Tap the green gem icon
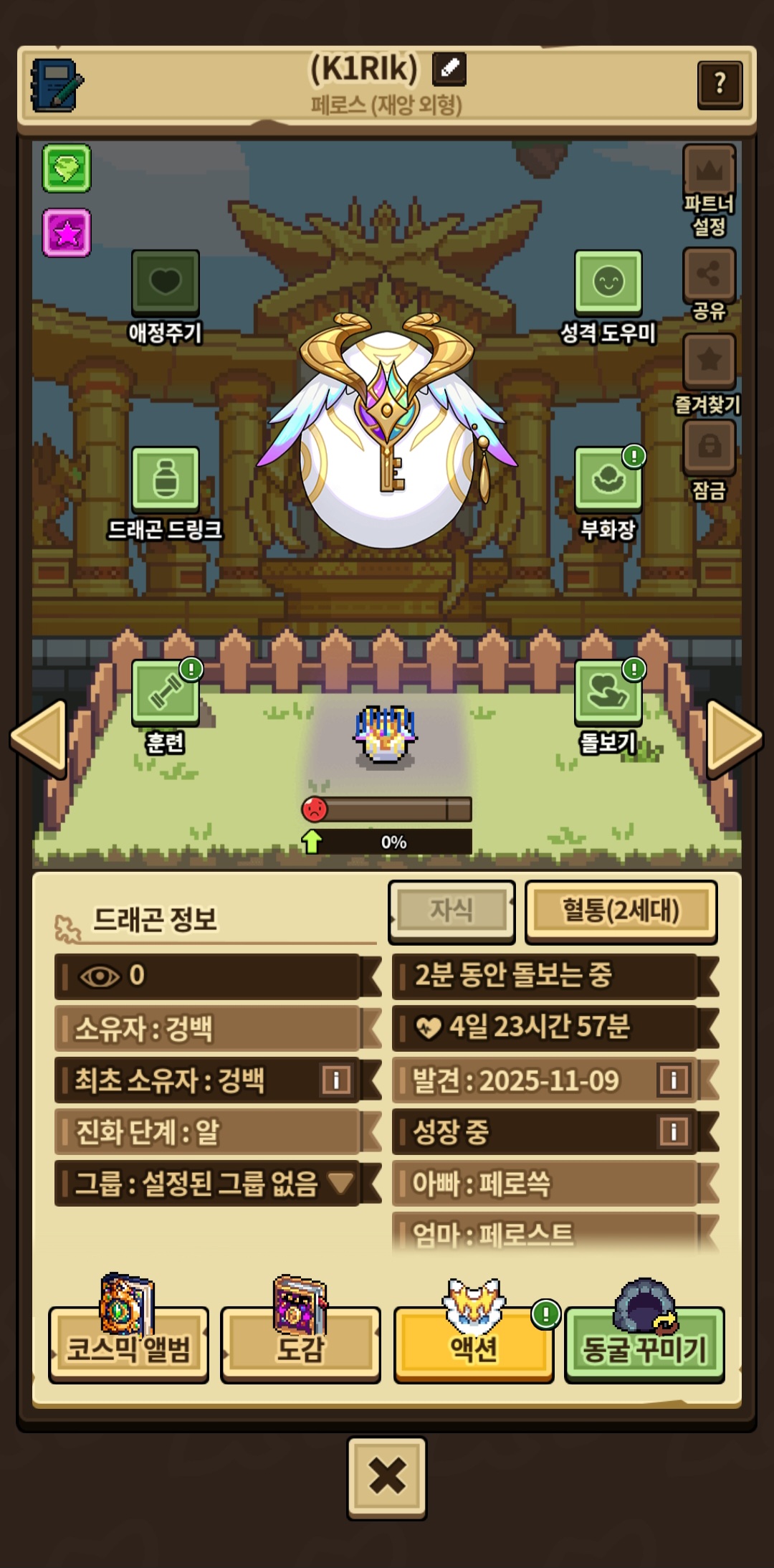Screen dimensions: 774x1568 coord(67,168)
